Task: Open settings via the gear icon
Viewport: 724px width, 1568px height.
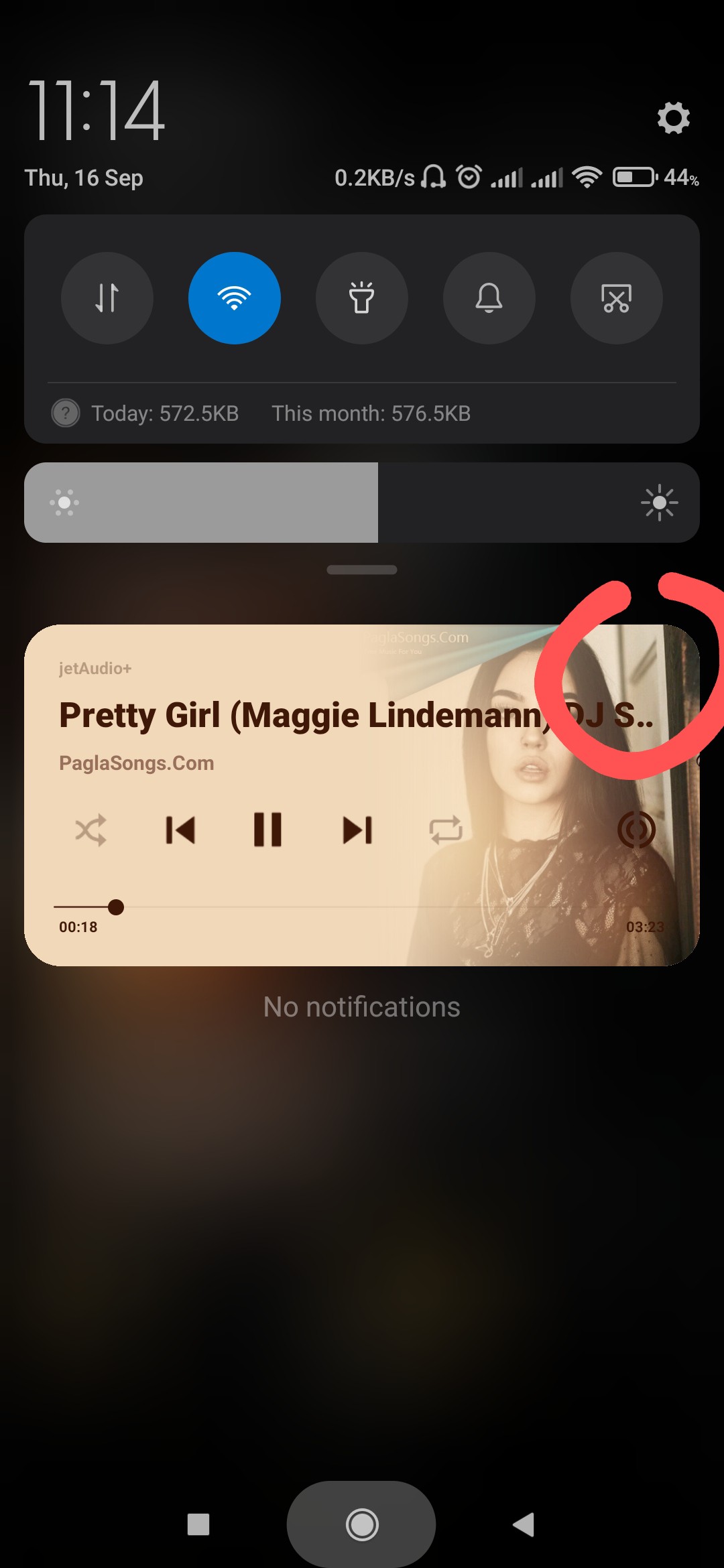Action: 673,118
